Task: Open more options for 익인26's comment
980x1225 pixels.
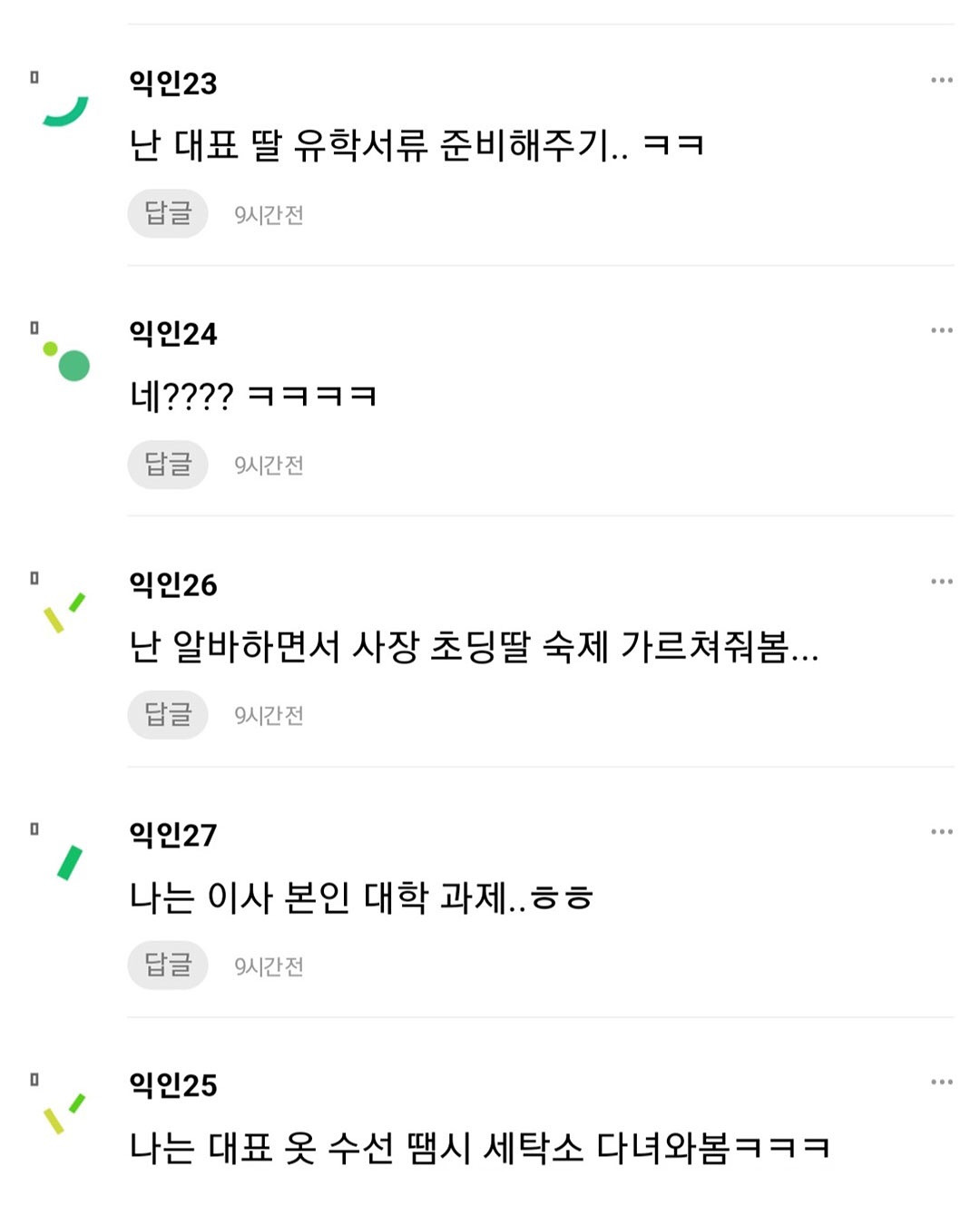Action: tap(941, 582)
